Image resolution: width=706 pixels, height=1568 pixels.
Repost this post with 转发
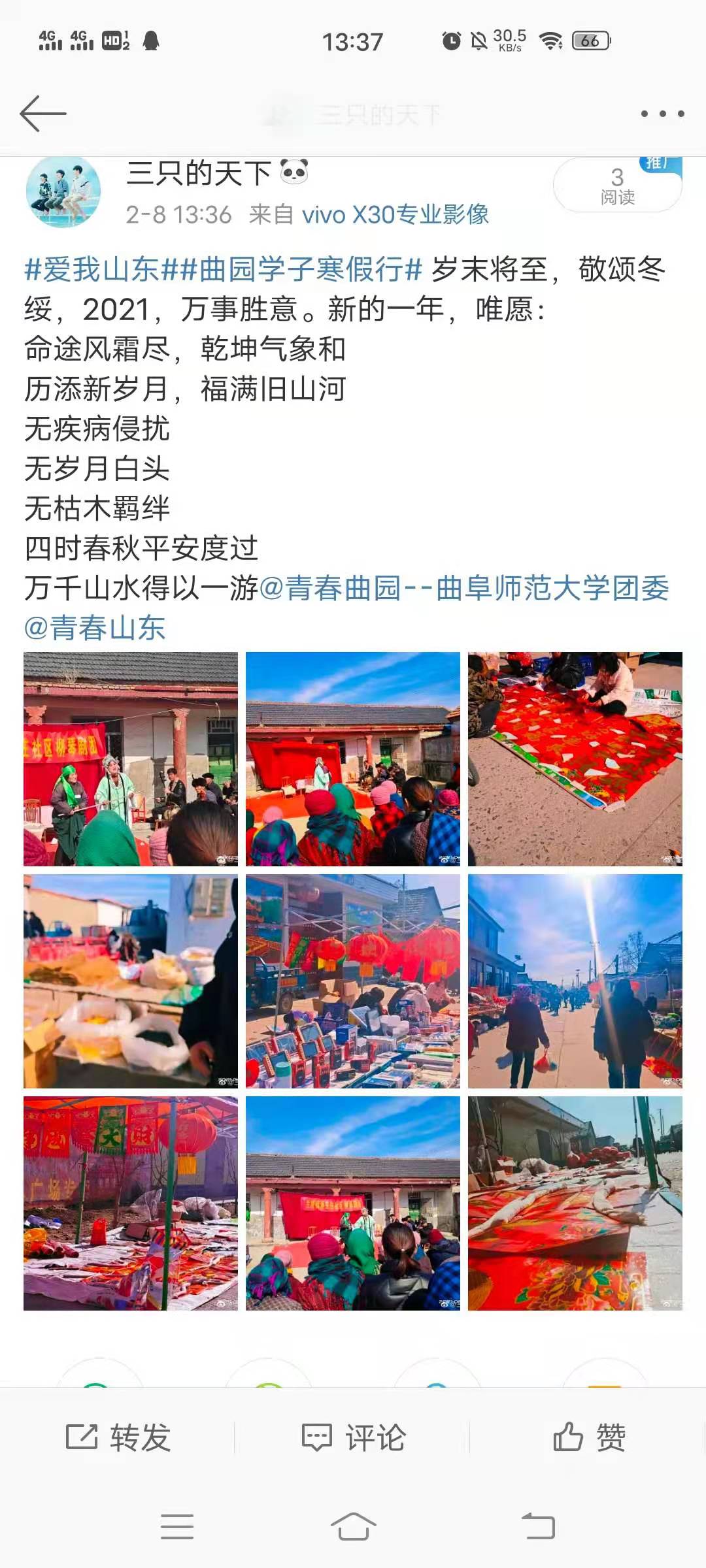click(x=118, y=1437)
